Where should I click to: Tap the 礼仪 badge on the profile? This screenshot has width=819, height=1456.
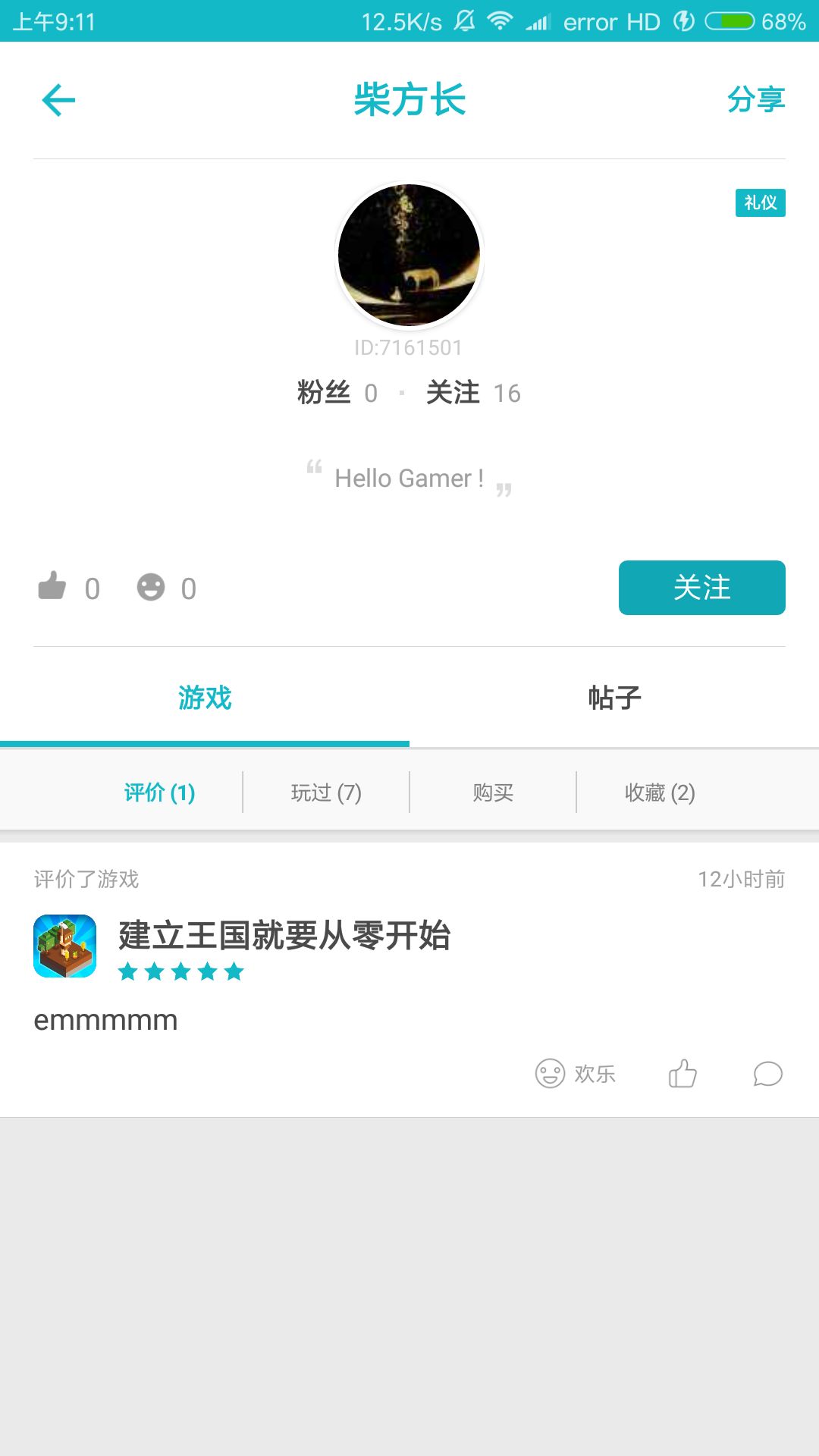[x=759, y=203]
